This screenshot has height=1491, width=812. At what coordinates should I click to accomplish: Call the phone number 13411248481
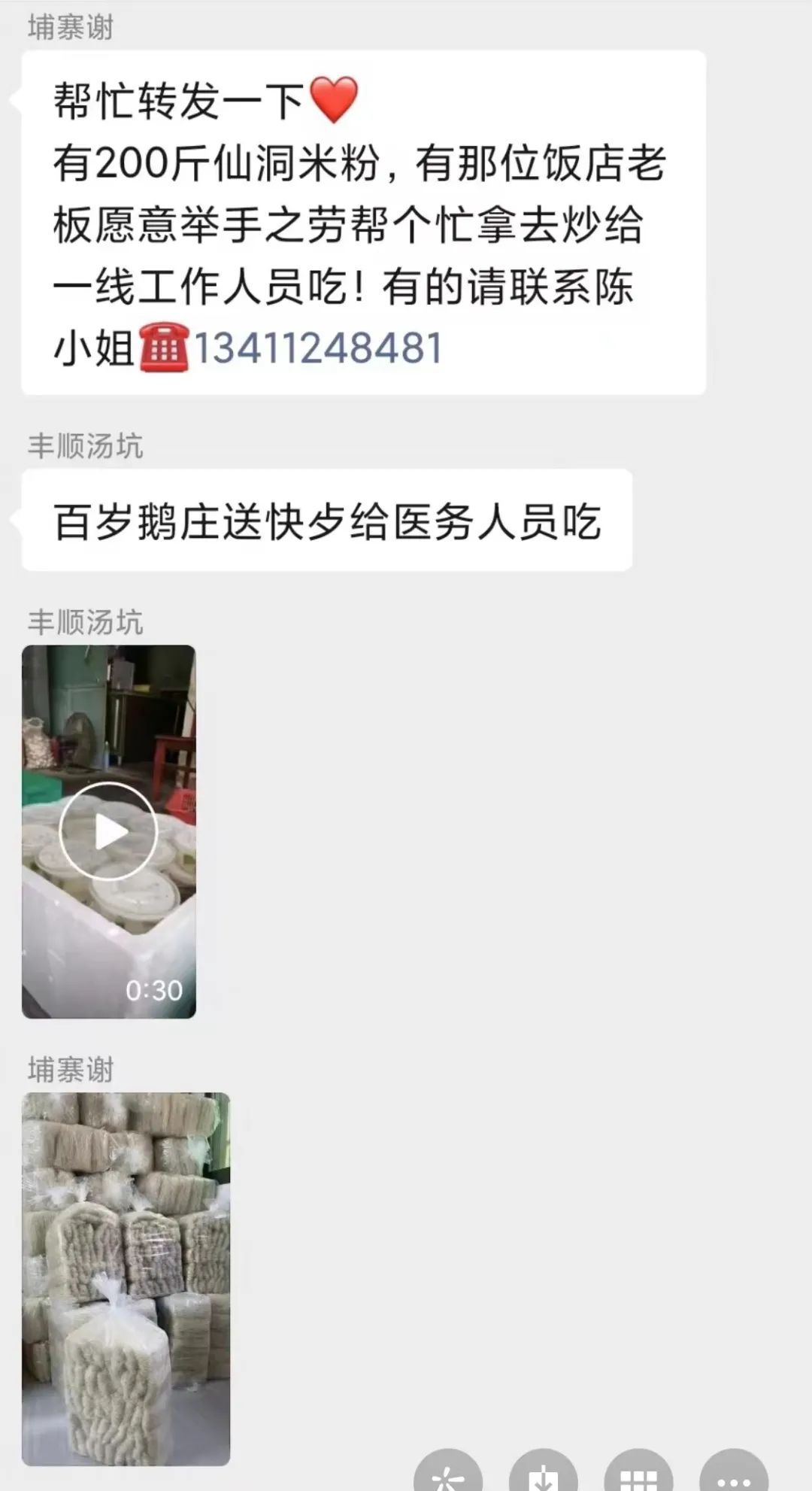tap(319, 348)
